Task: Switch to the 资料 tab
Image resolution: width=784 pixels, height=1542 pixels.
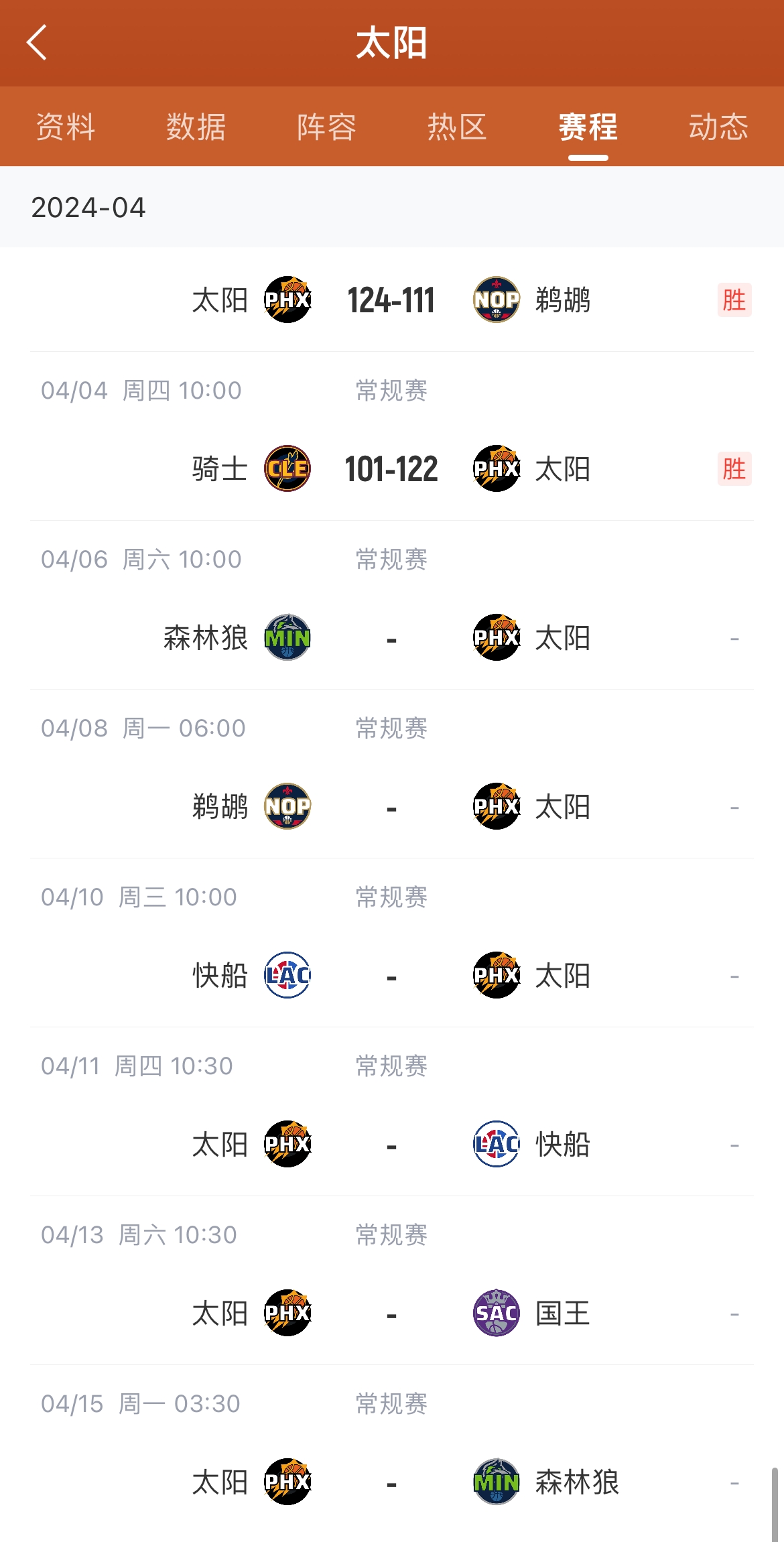Action: [66, 127]
